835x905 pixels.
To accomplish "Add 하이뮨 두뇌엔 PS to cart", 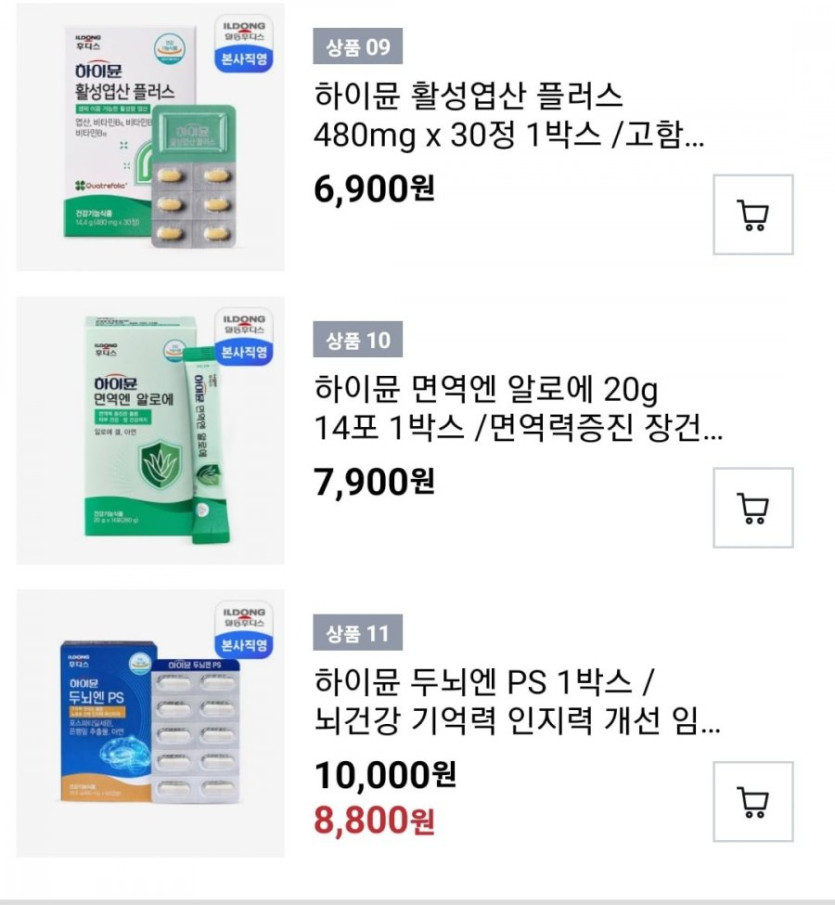I will [752, 801].
